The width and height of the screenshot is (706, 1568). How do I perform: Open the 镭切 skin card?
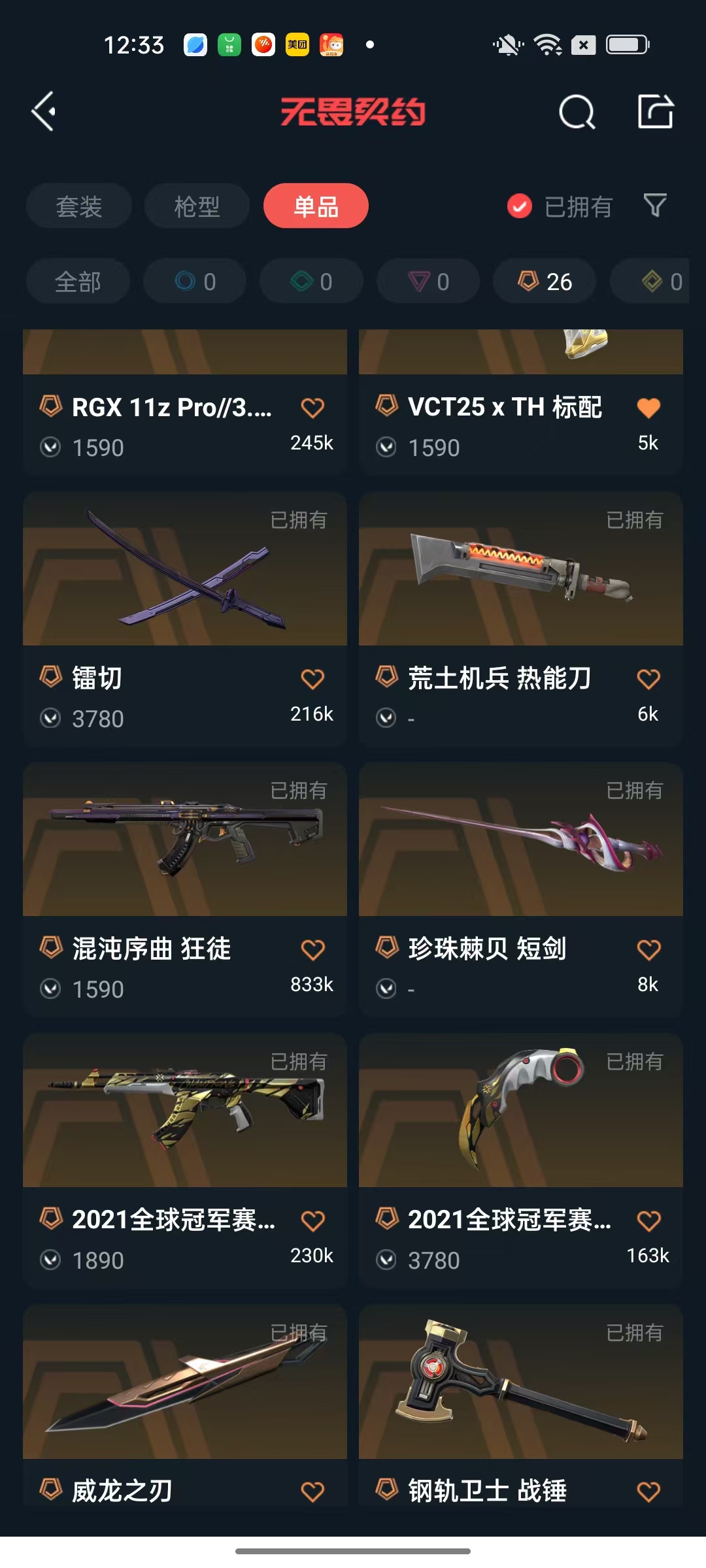point(184,570)
